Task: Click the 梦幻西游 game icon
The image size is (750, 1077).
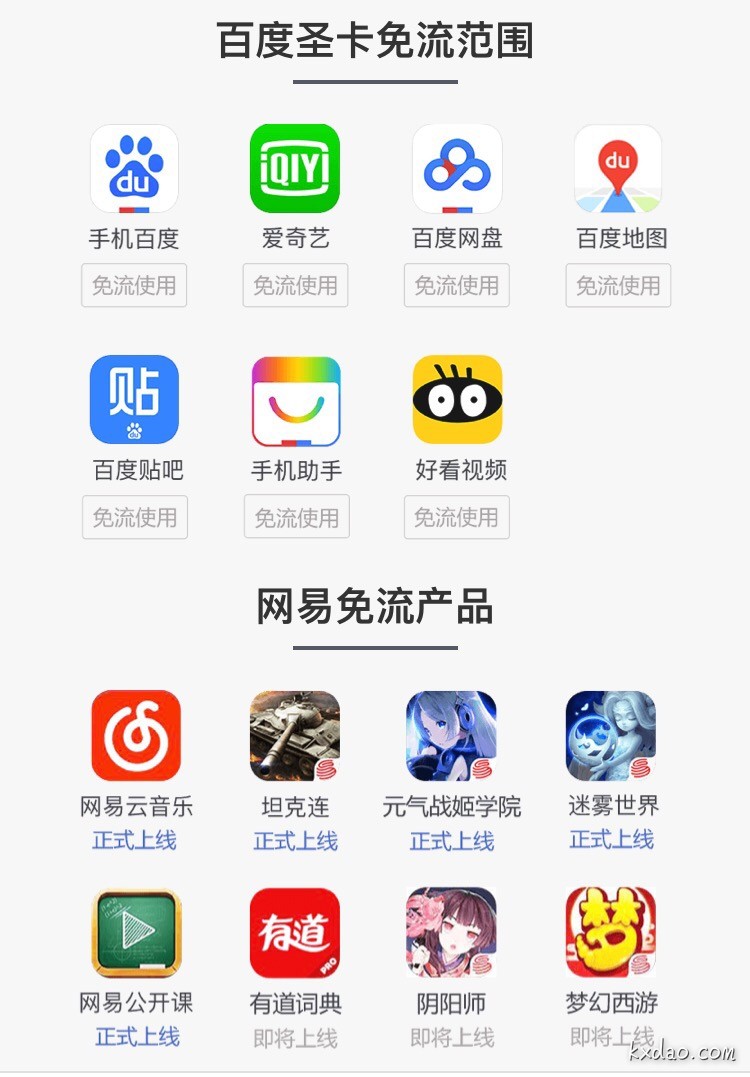Action: point(612,932)
